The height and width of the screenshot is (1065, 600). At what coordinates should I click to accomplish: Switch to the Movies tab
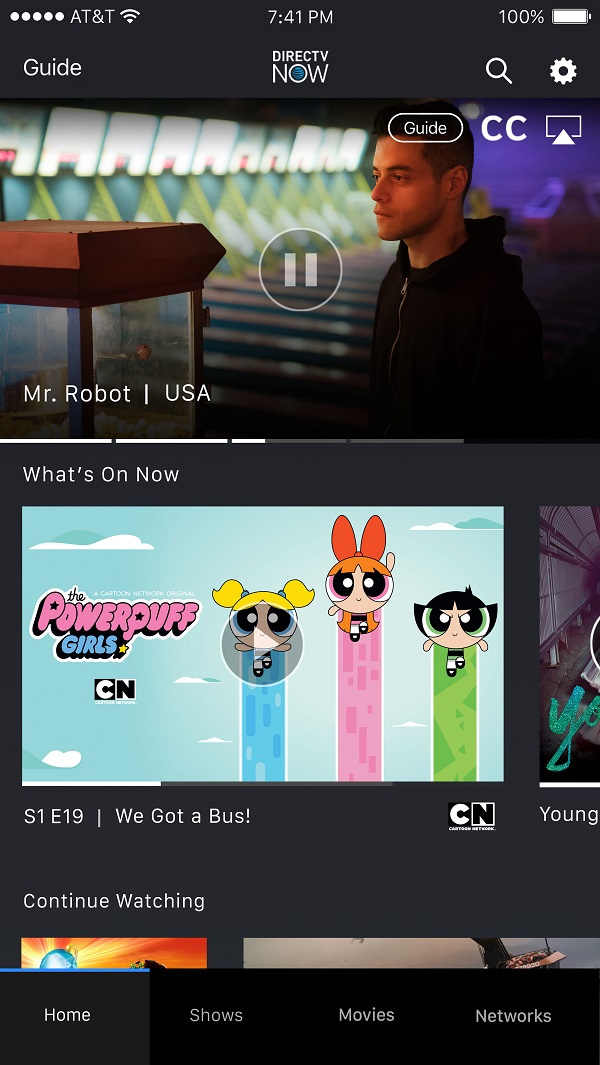[366, 1015]
